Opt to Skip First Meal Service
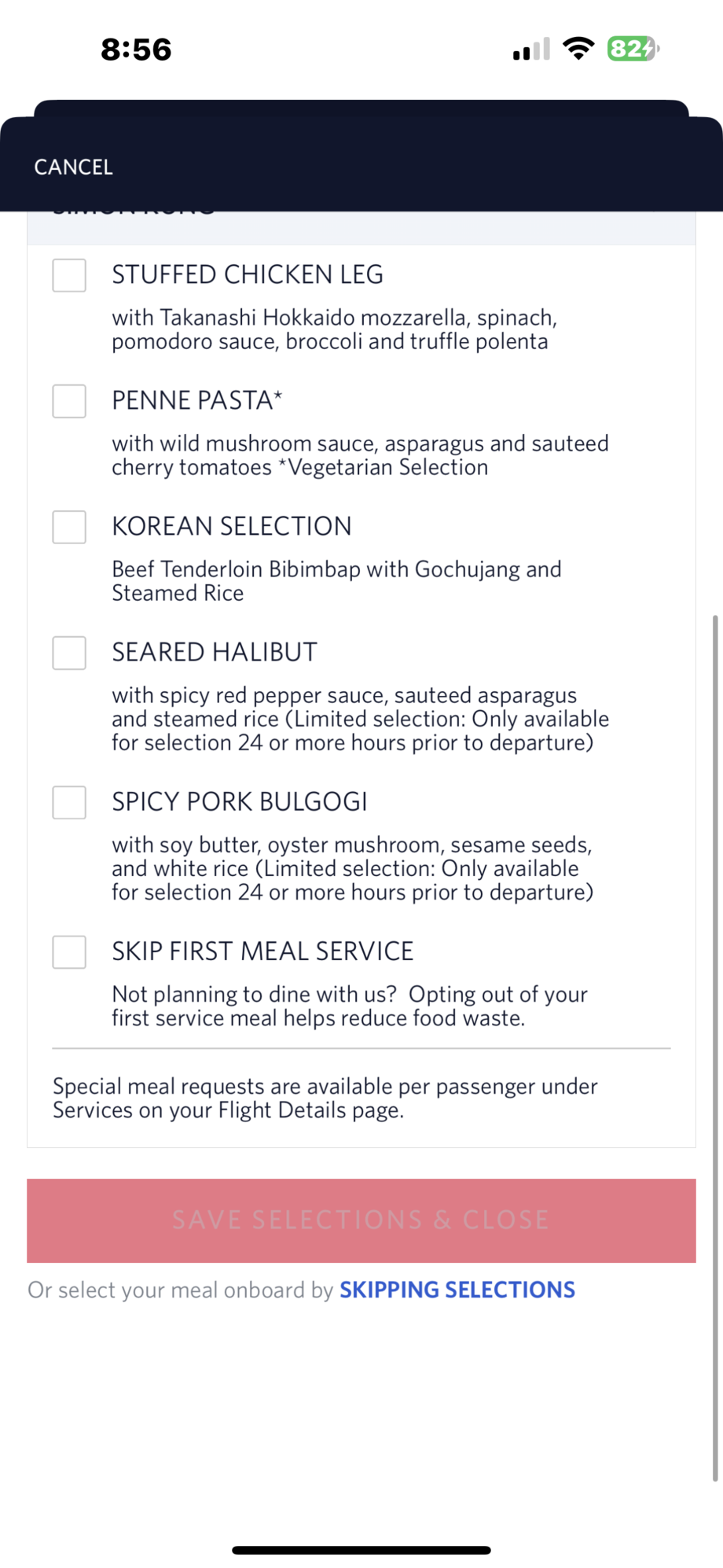Viewport: 723px width, 1568px height. point(69,951)
